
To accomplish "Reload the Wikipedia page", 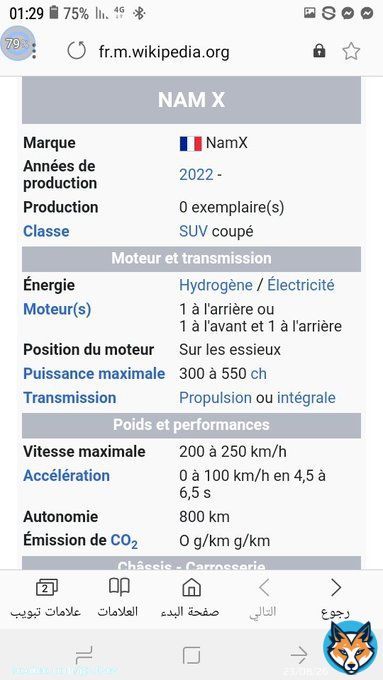I will 77,51.
